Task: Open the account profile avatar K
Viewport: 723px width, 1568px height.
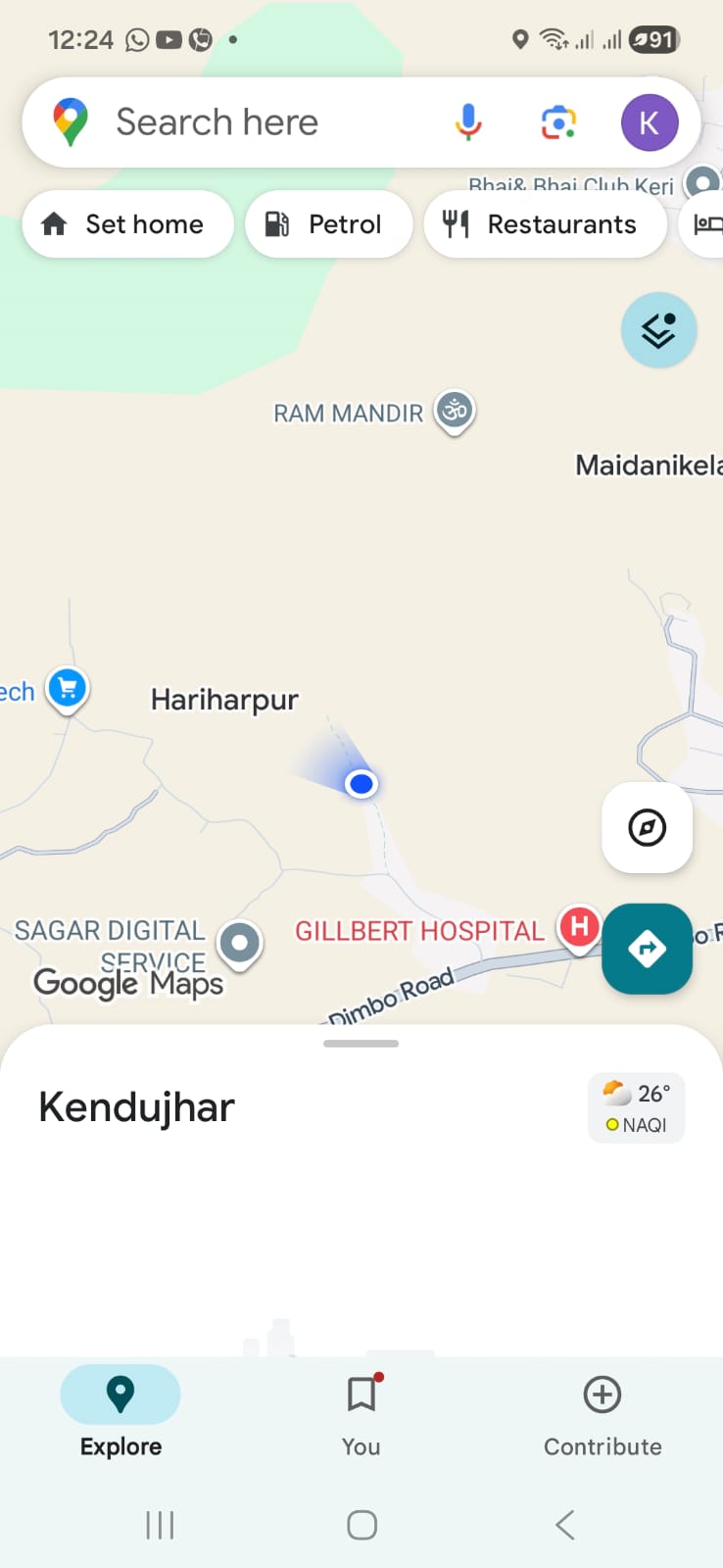Action: [649, 122]
